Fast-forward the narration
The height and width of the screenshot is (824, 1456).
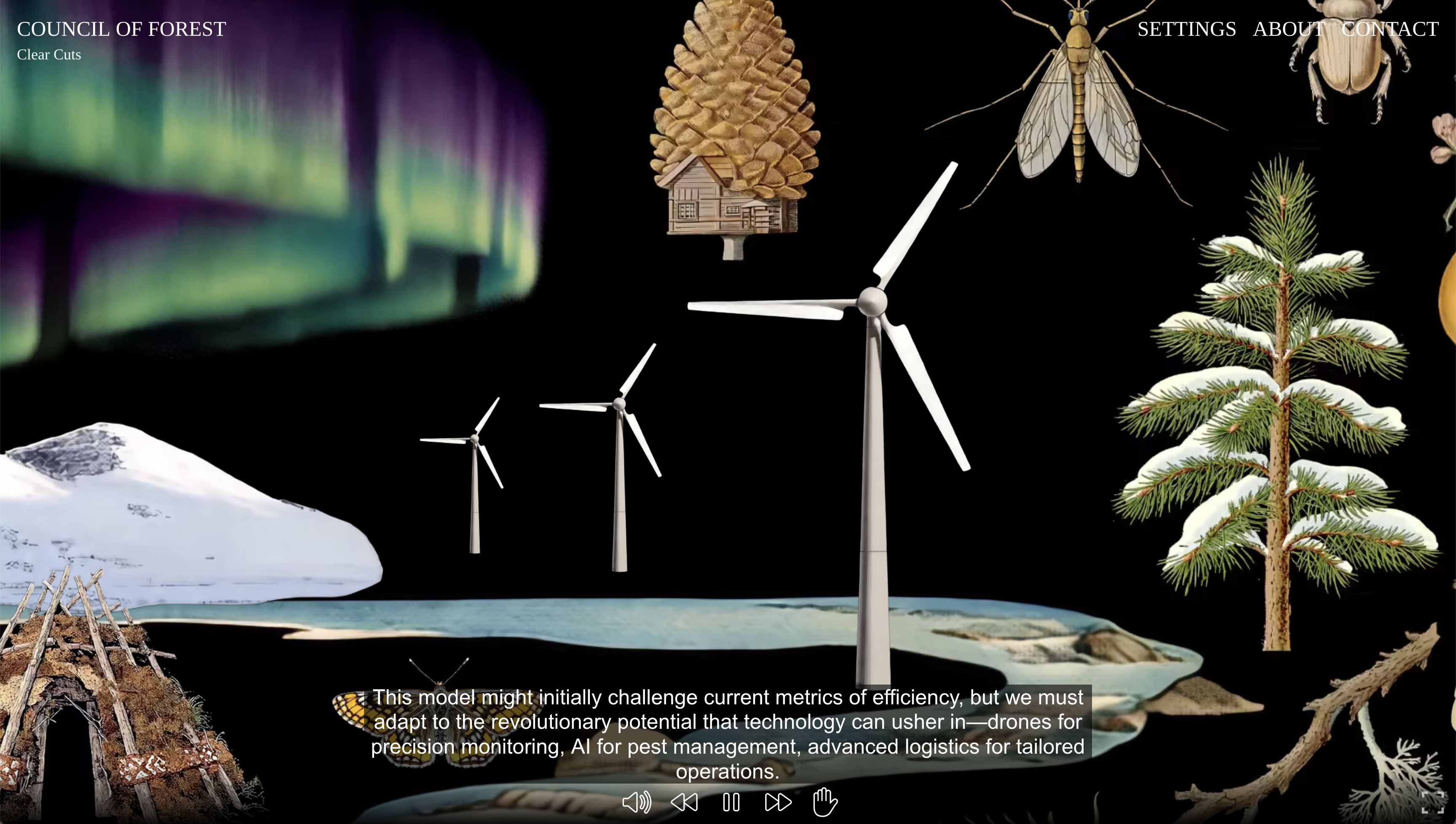(x=778, y=802)
